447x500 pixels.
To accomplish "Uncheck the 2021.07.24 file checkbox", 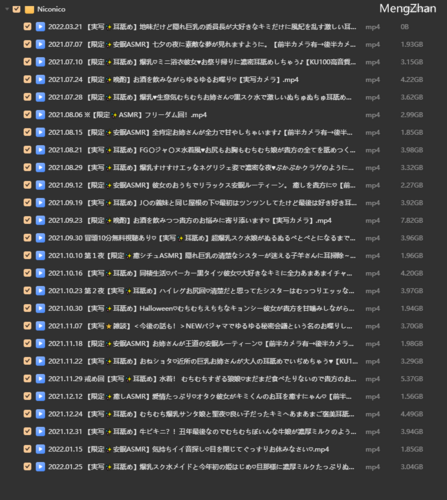I will (x=28, y=79).
